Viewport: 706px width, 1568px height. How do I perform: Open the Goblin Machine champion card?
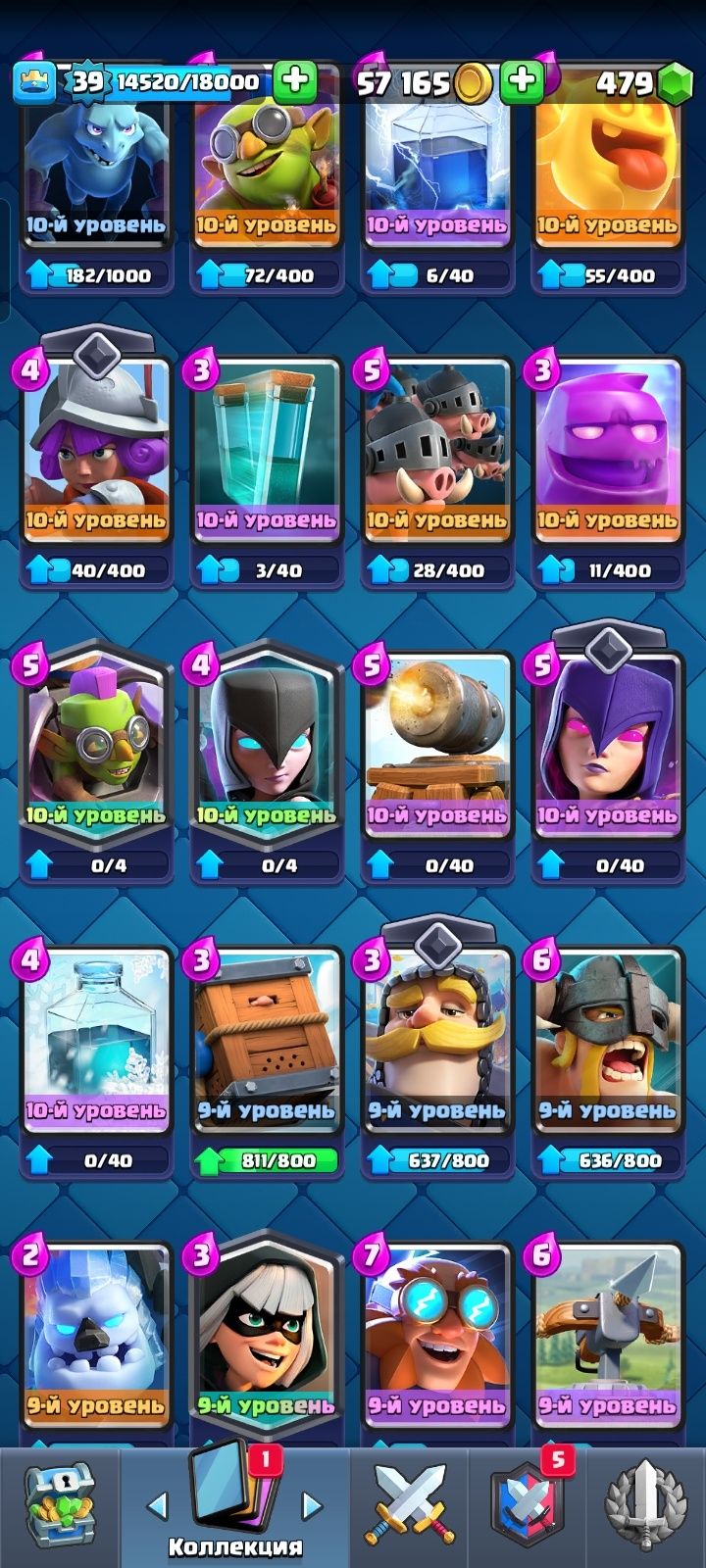pos(96,750)
